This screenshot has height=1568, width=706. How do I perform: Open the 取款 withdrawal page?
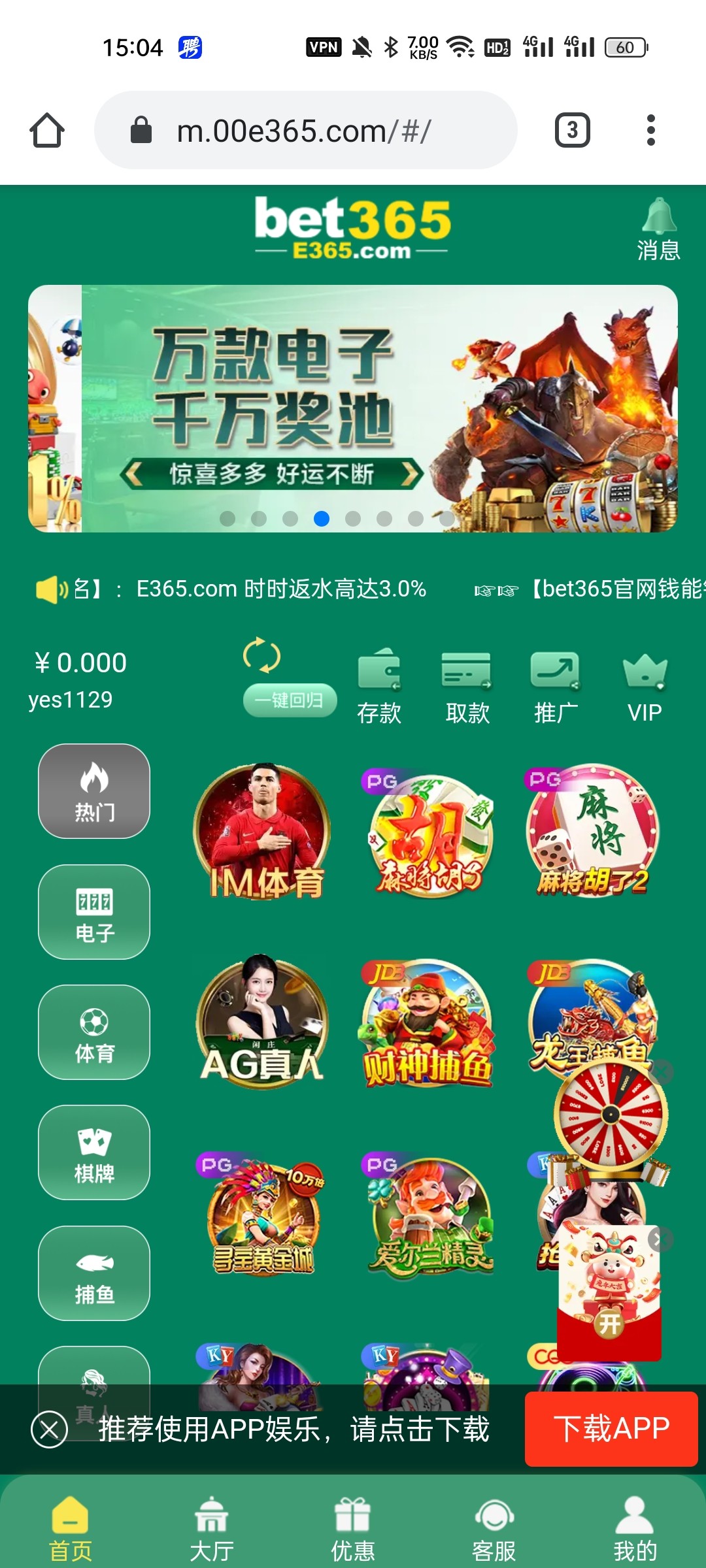click(467, 687)
